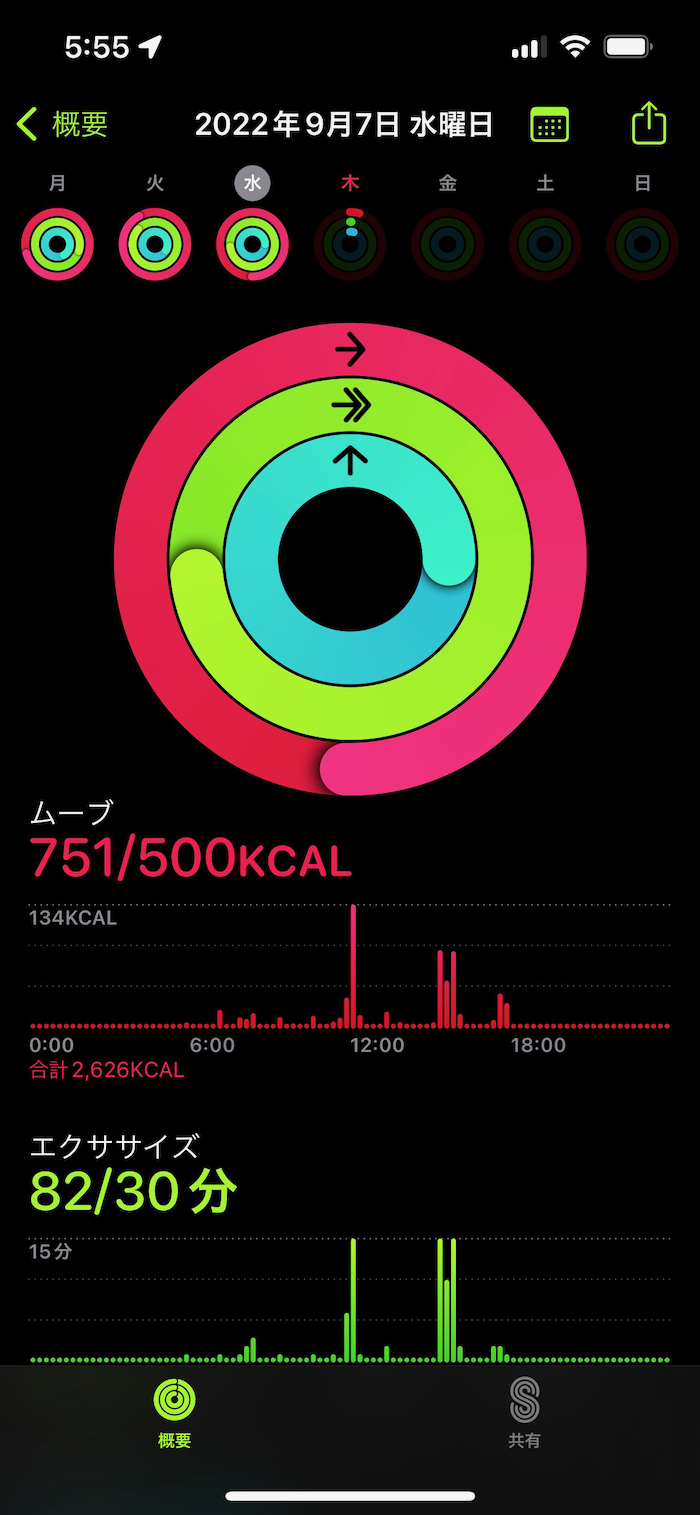This screenshot has height=1515, width=700.
Task: Go back to 概要 screen
Action: pyautogui.click(x=62, y=125)
